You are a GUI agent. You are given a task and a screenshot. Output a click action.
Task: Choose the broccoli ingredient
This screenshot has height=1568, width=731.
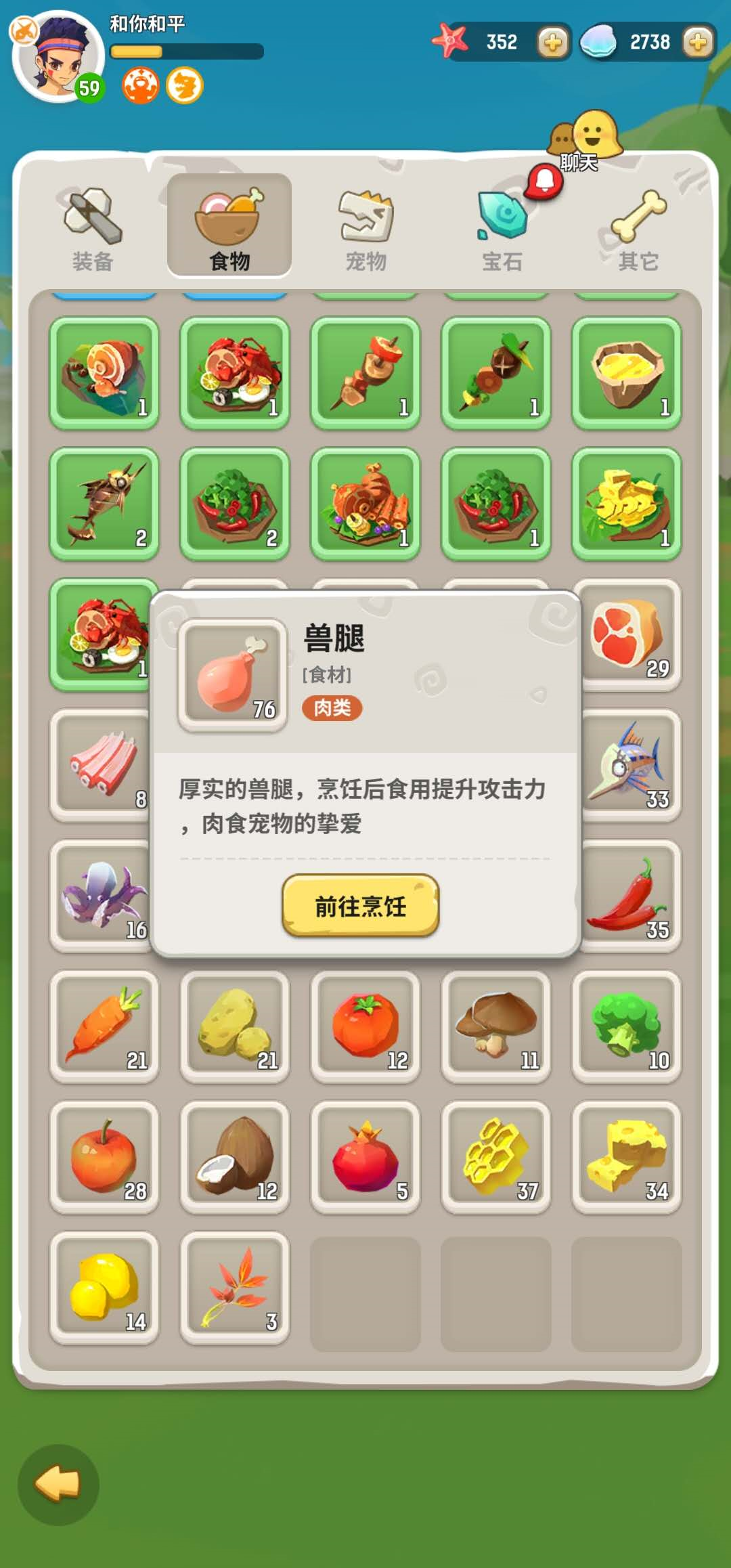[627, 1026]
